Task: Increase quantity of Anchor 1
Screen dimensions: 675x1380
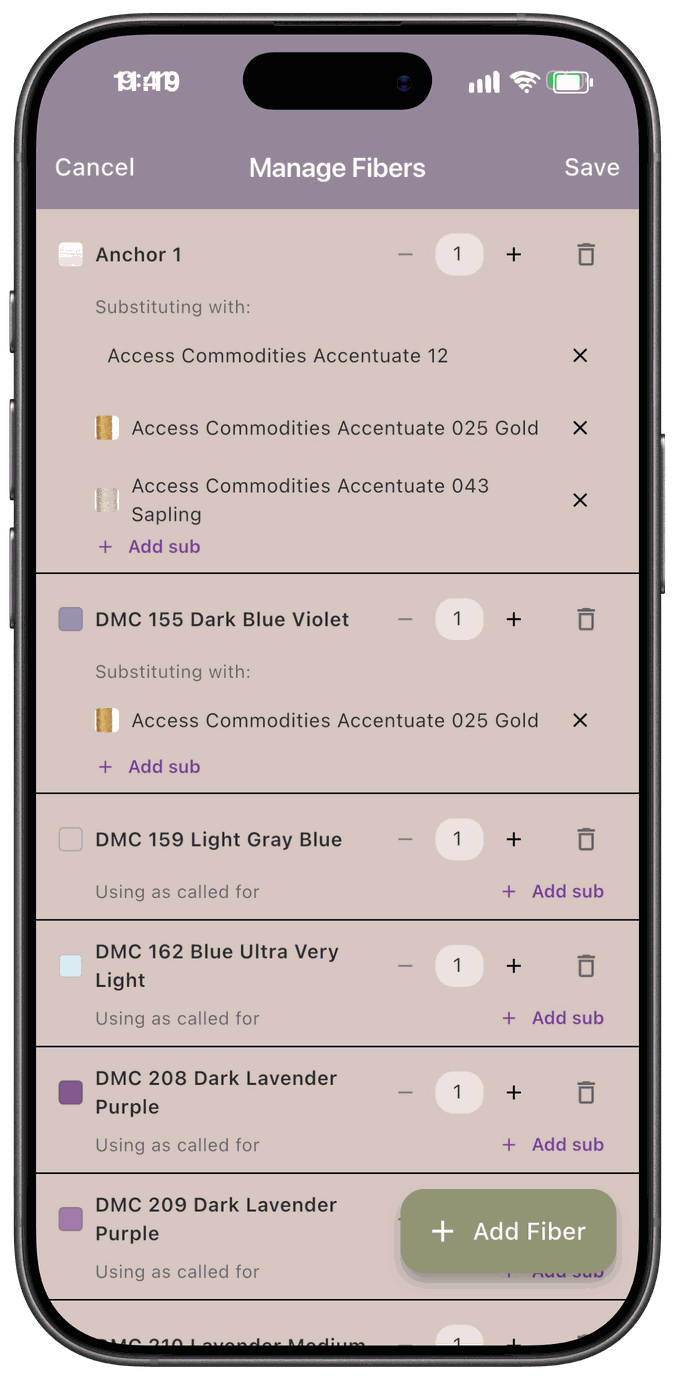Action: coord(514,255)
